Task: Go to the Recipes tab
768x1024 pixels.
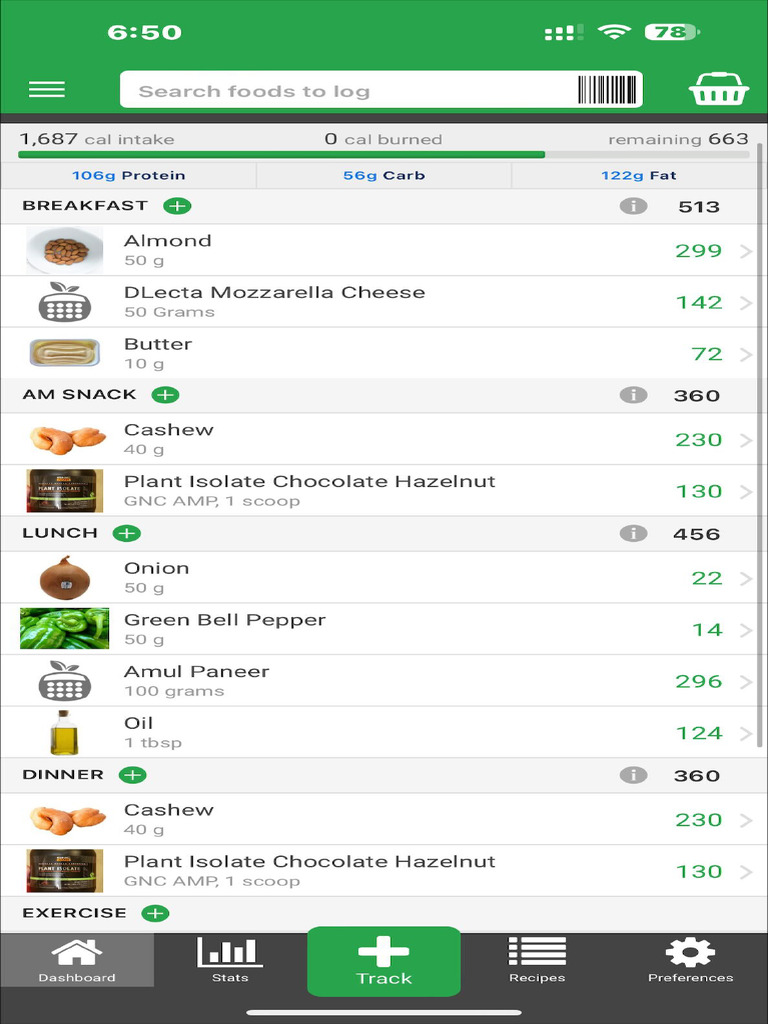Action: click(x=537, y=960)
